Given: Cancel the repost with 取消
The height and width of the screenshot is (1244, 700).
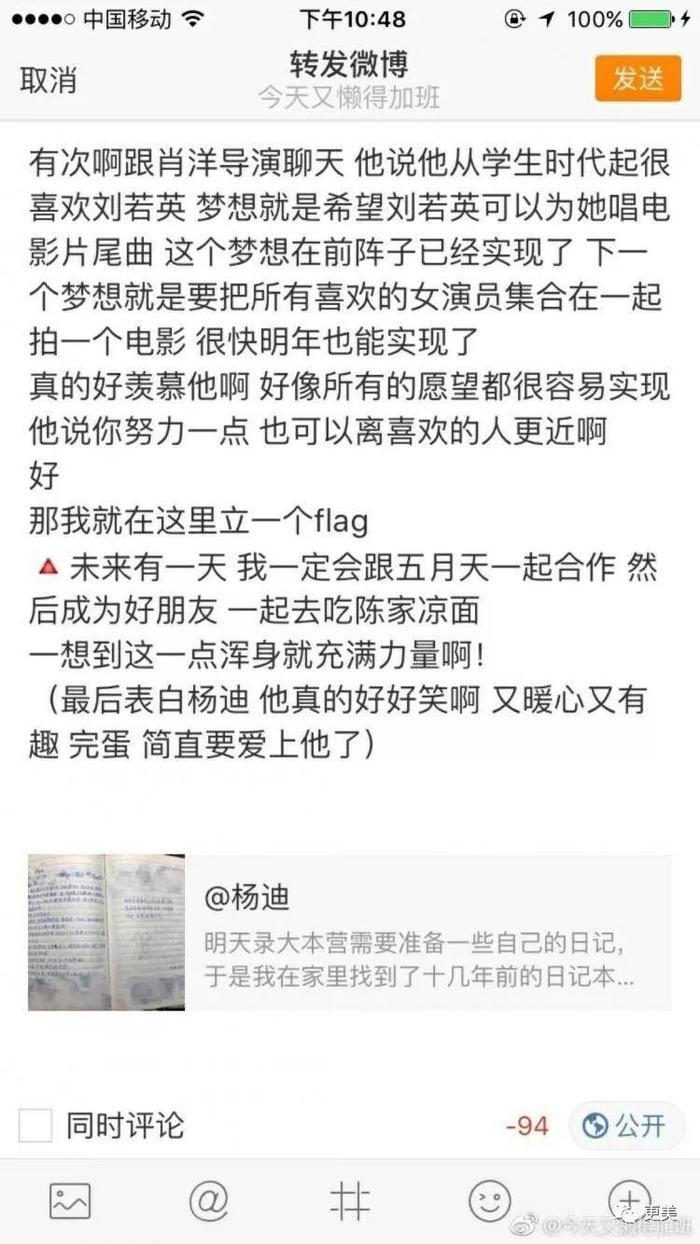Looking at the screenshot, I should pos(48,81).
